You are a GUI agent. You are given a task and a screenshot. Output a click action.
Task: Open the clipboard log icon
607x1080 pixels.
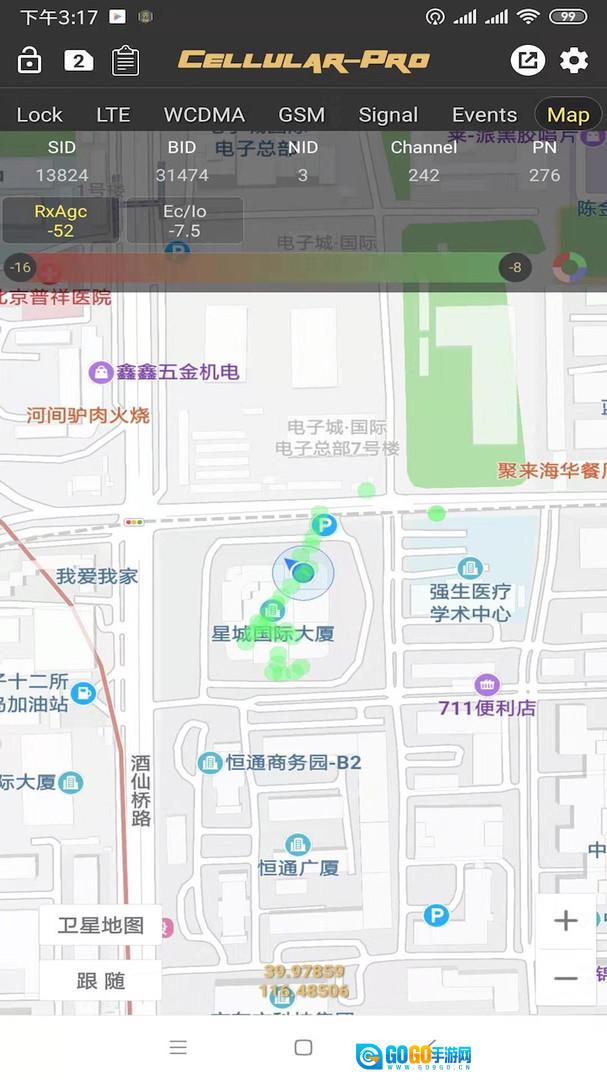[x=125, y=61]
